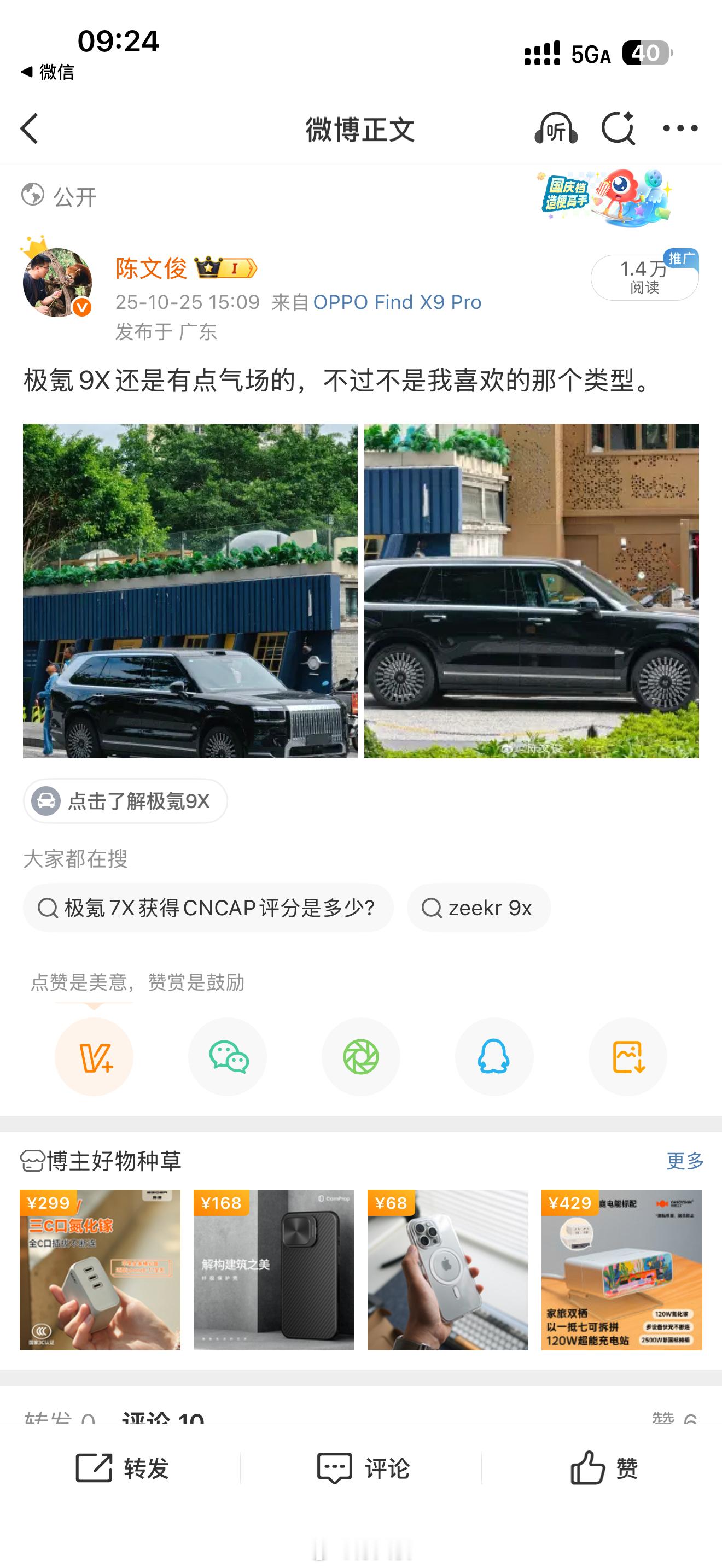Image resolution: width=722 pixels, height=1568 pixels.
Task: Open the OPPO Find X9 Pro link
Action: click(397, 302)
